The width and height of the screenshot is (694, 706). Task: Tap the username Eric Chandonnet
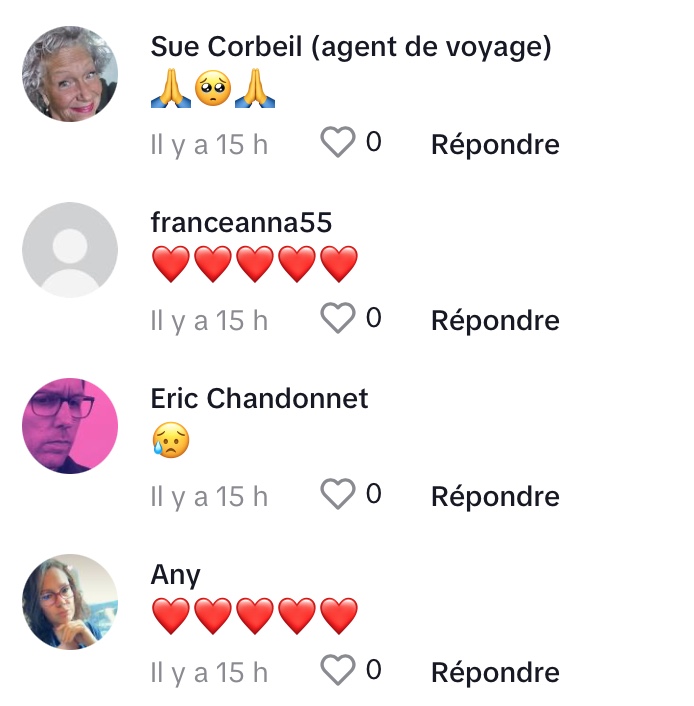tap(259, 398)
